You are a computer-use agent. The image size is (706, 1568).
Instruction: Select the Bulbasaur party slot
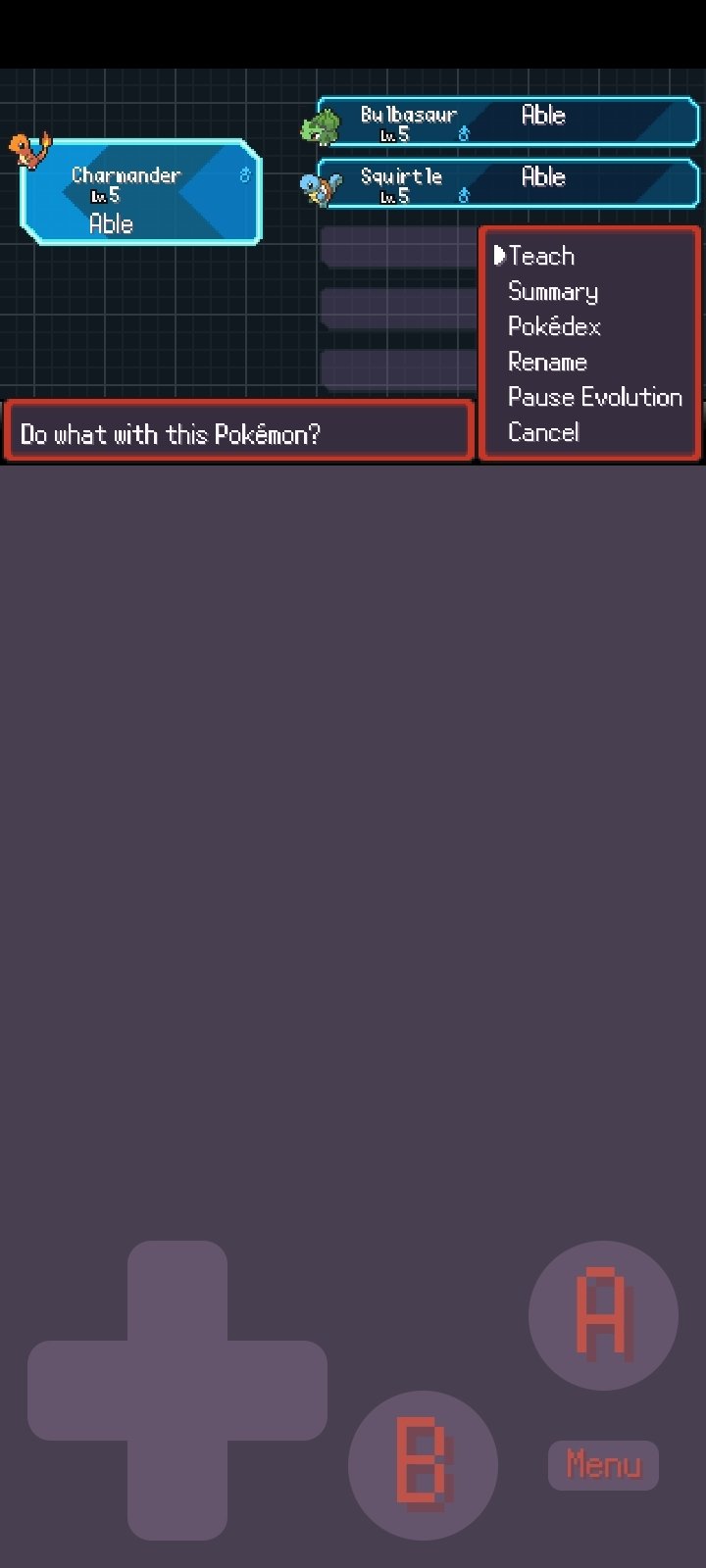(x=507, y=122)
